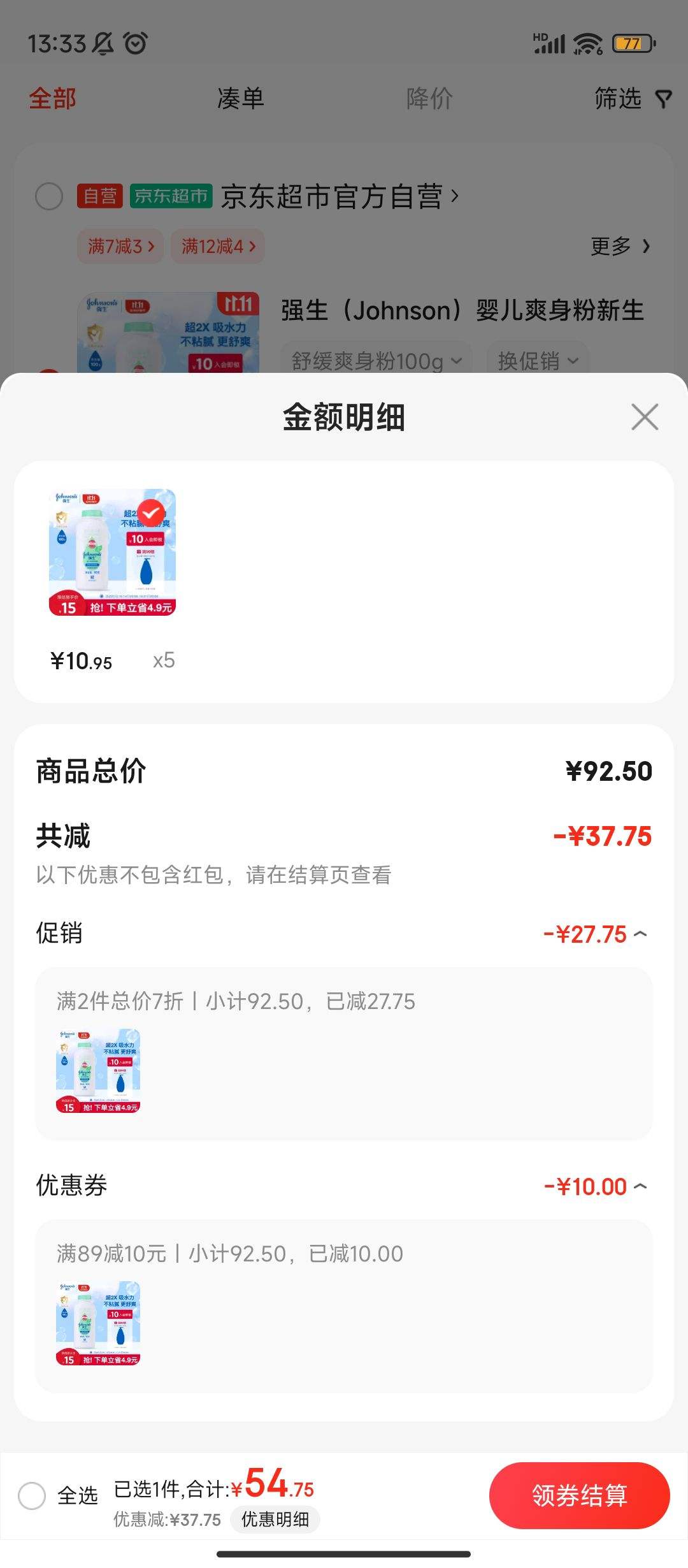This screenshot has width=688, height=1568.
Task: Tap the 满7减3 coupon chip
Action: click(x=120, y=246)
